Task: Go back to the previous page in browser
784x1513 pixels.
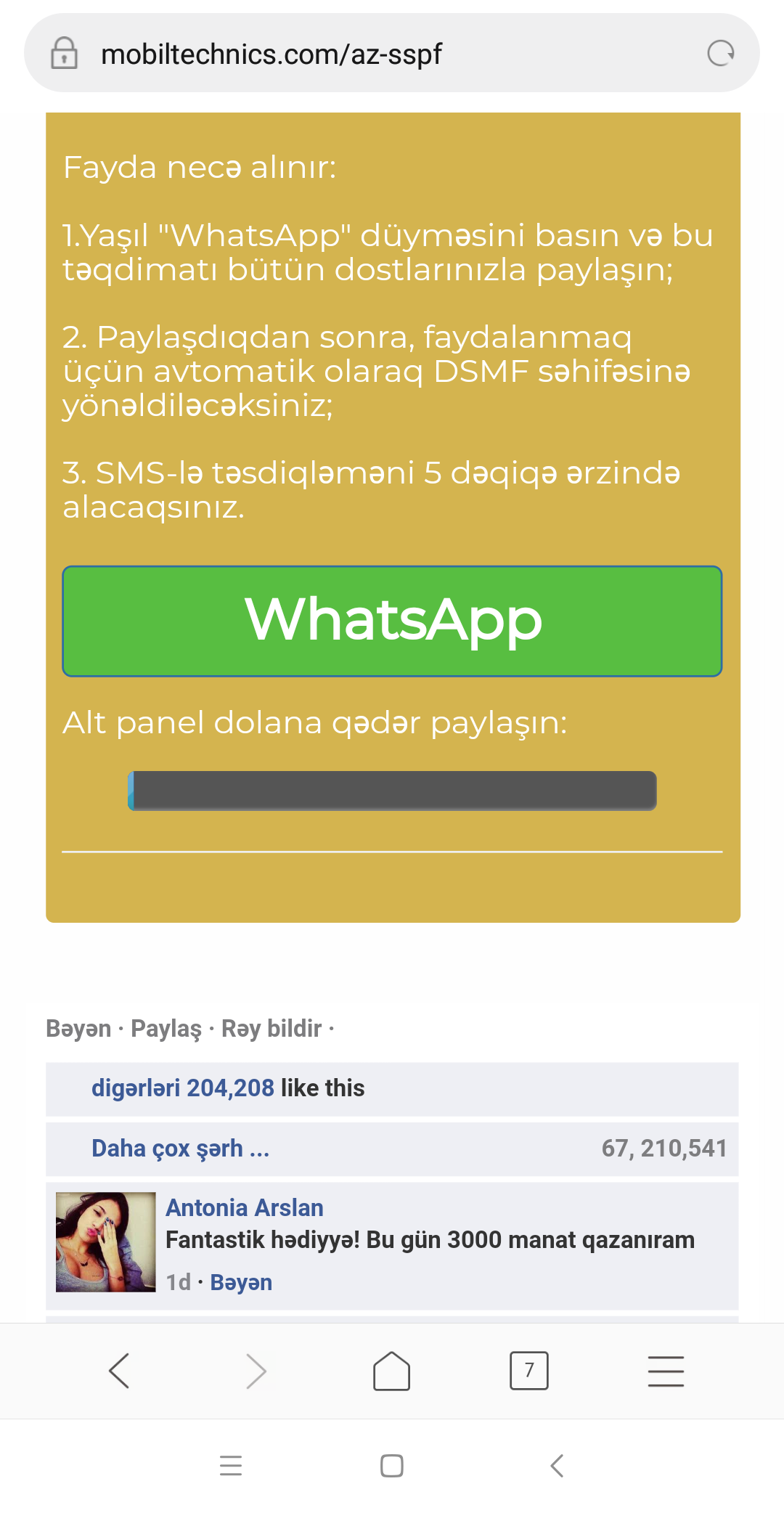Action: [119, 1371]
